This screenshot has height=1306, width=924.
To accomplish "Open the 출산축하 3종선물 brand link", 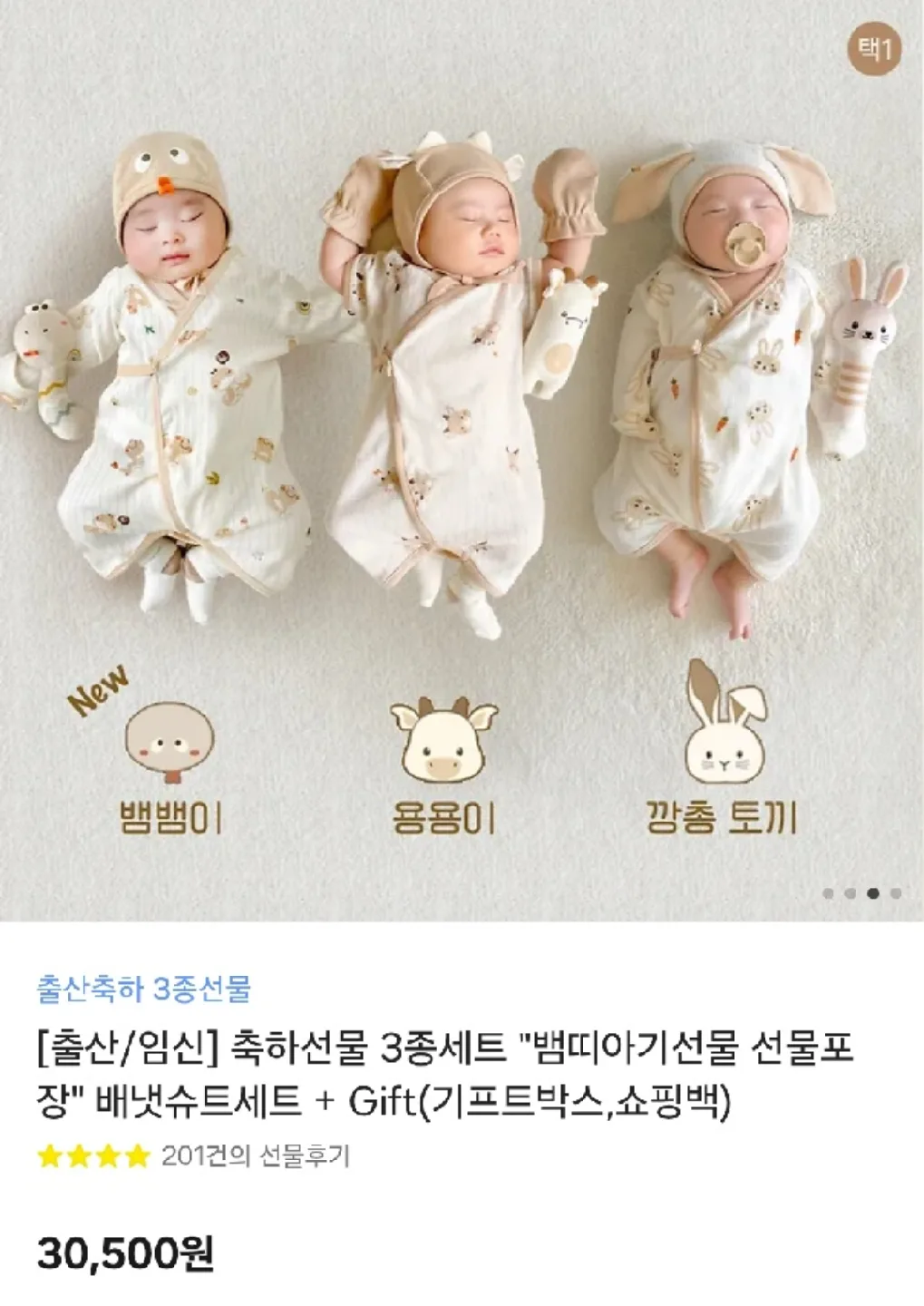I will (143, 989).
